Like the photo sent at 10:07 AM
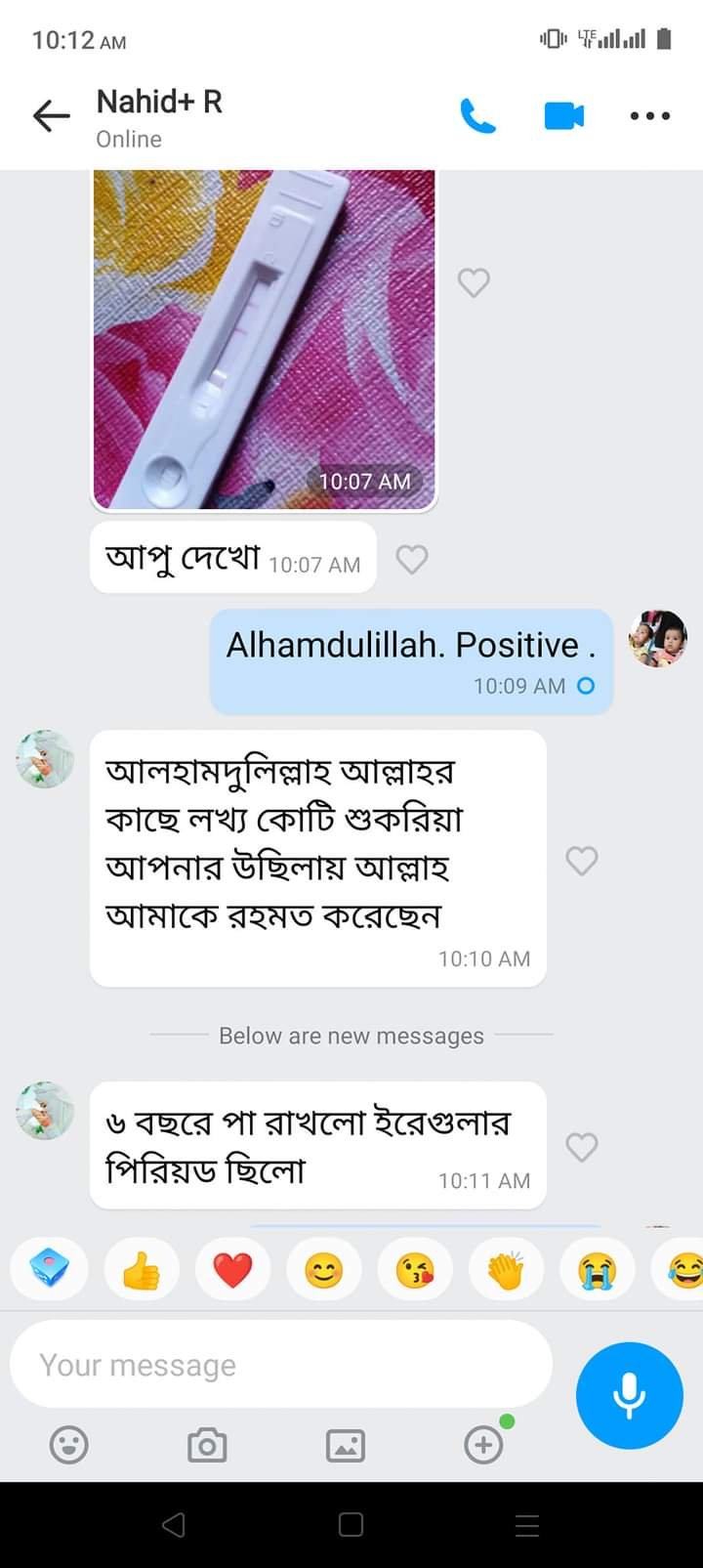The height and width of the screenshot is (1568, 703). click(474, 282)
